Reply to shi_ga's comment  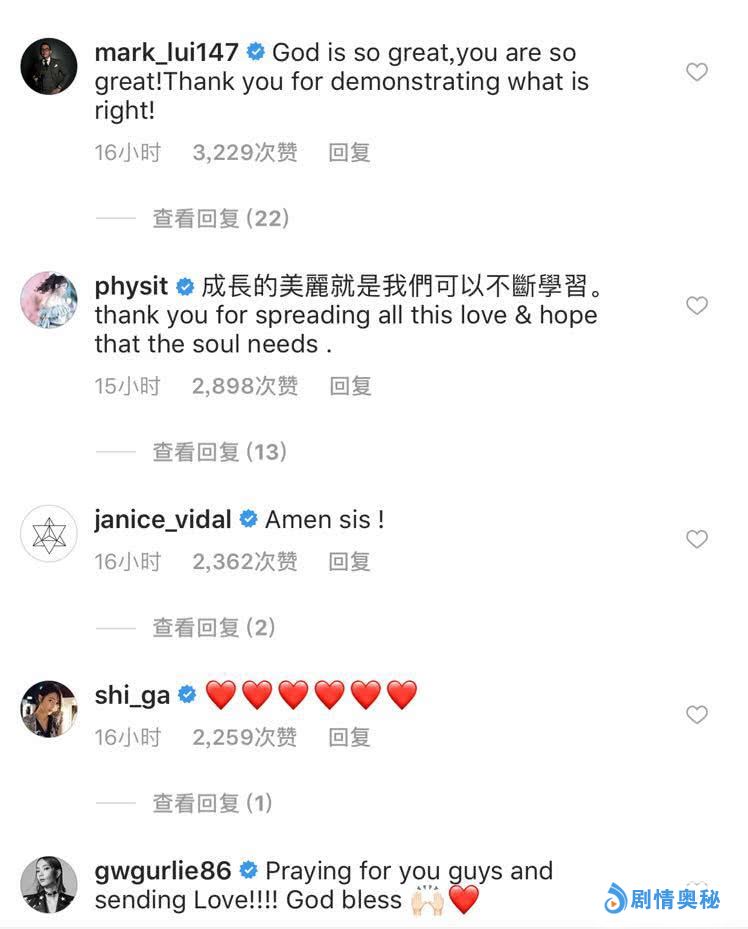point(350,737)
